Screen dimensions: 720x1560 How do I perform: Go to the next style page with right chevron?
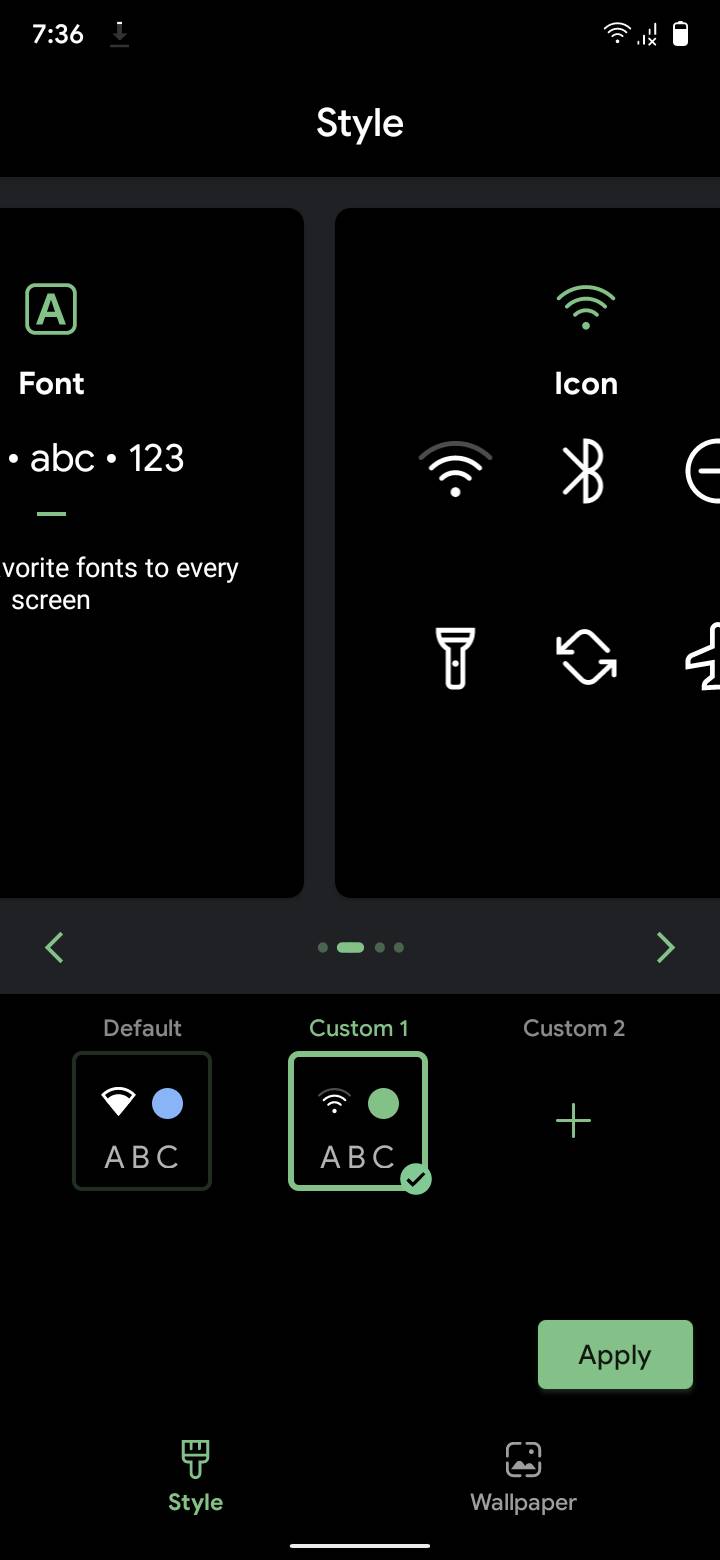(666, 947)
